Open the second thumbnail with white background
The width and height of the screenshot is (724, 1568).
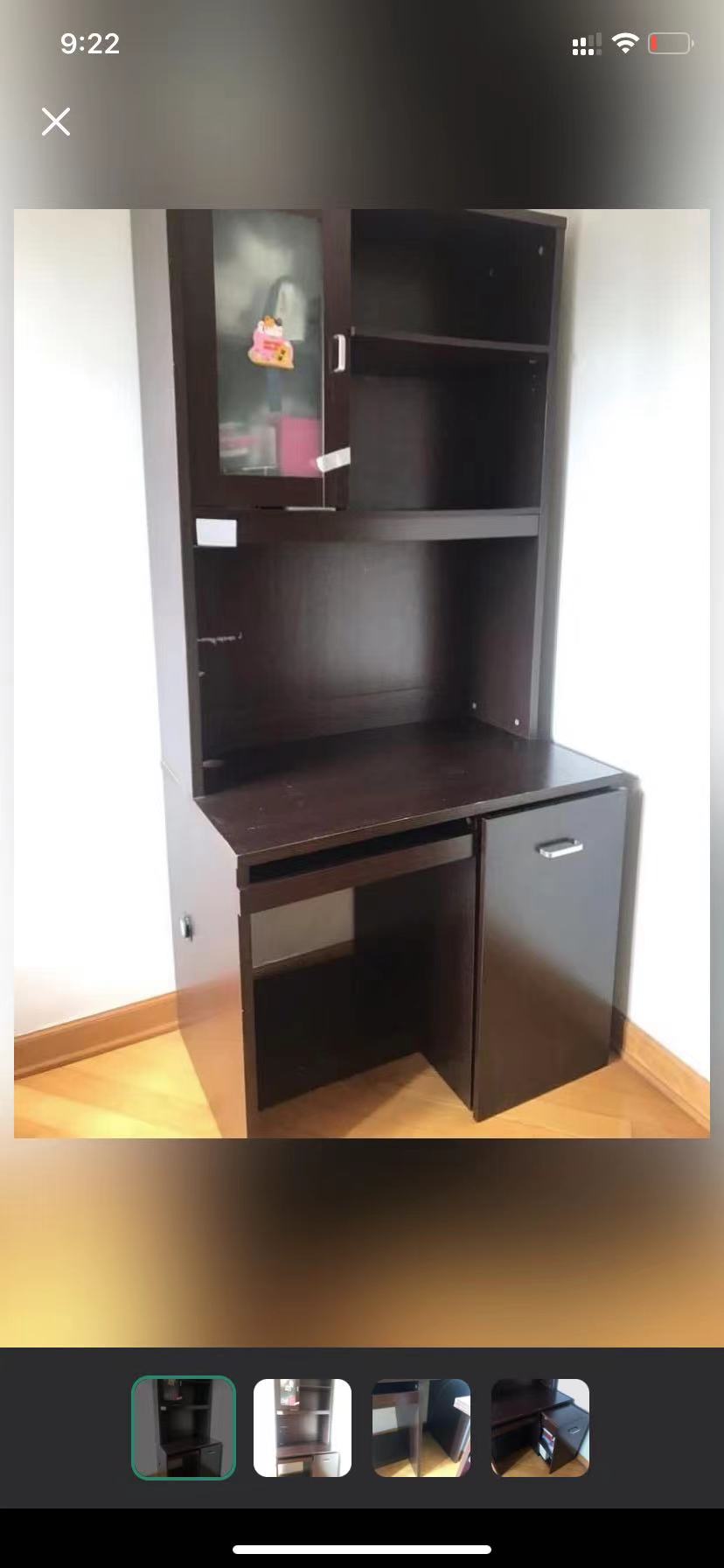coord(303,1428)
